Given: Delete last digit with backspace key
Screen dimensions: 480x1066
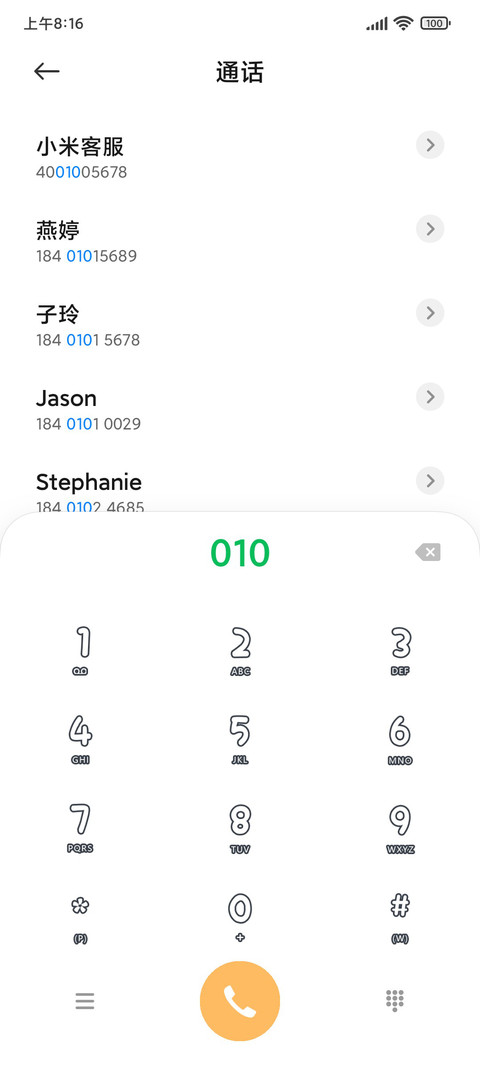Looking at the screenshot, I should pos(428,552).
